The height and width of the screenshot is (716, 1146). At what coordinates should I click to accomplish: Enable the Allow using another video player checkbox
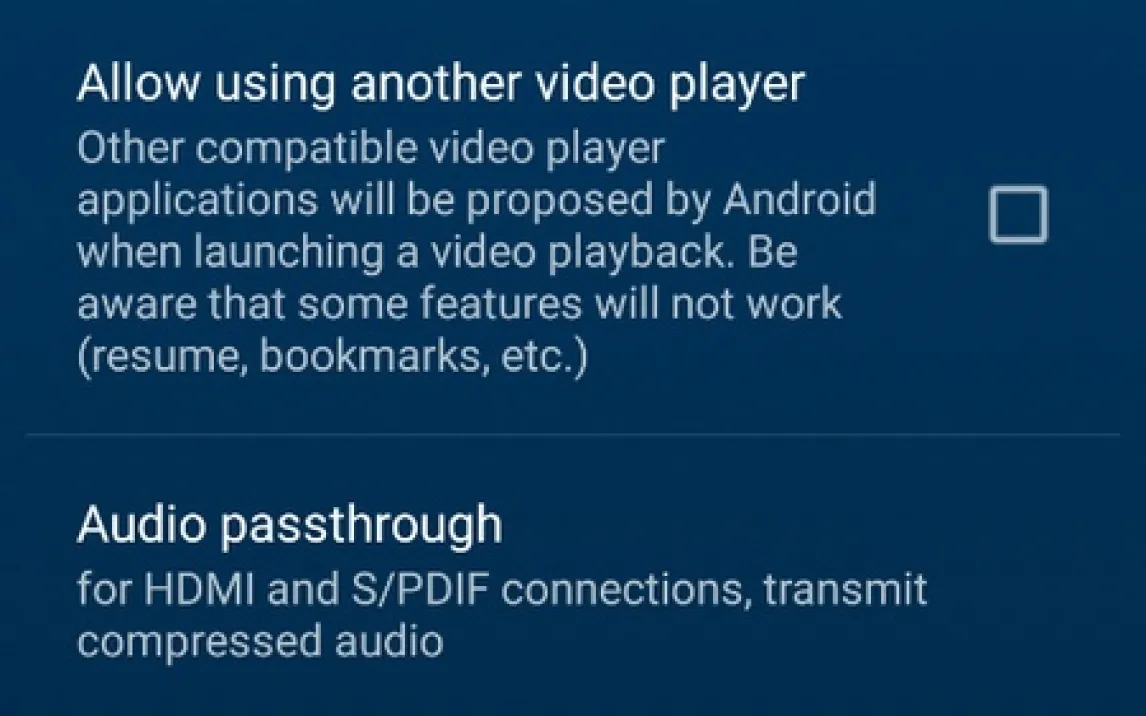(1018, 215)
